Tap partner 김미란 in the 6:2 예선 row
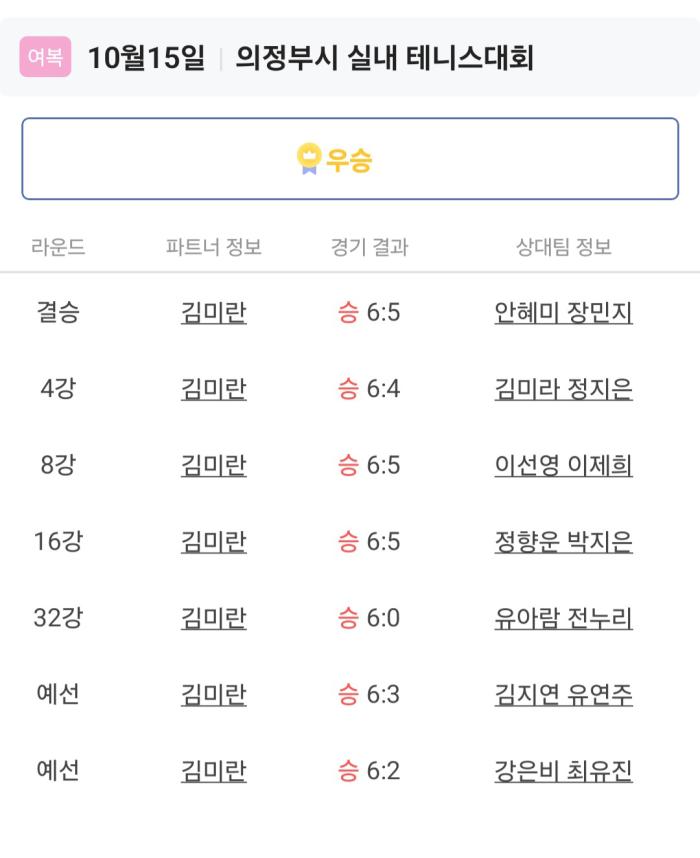This screenshot has width=700, height=858. 214,771
